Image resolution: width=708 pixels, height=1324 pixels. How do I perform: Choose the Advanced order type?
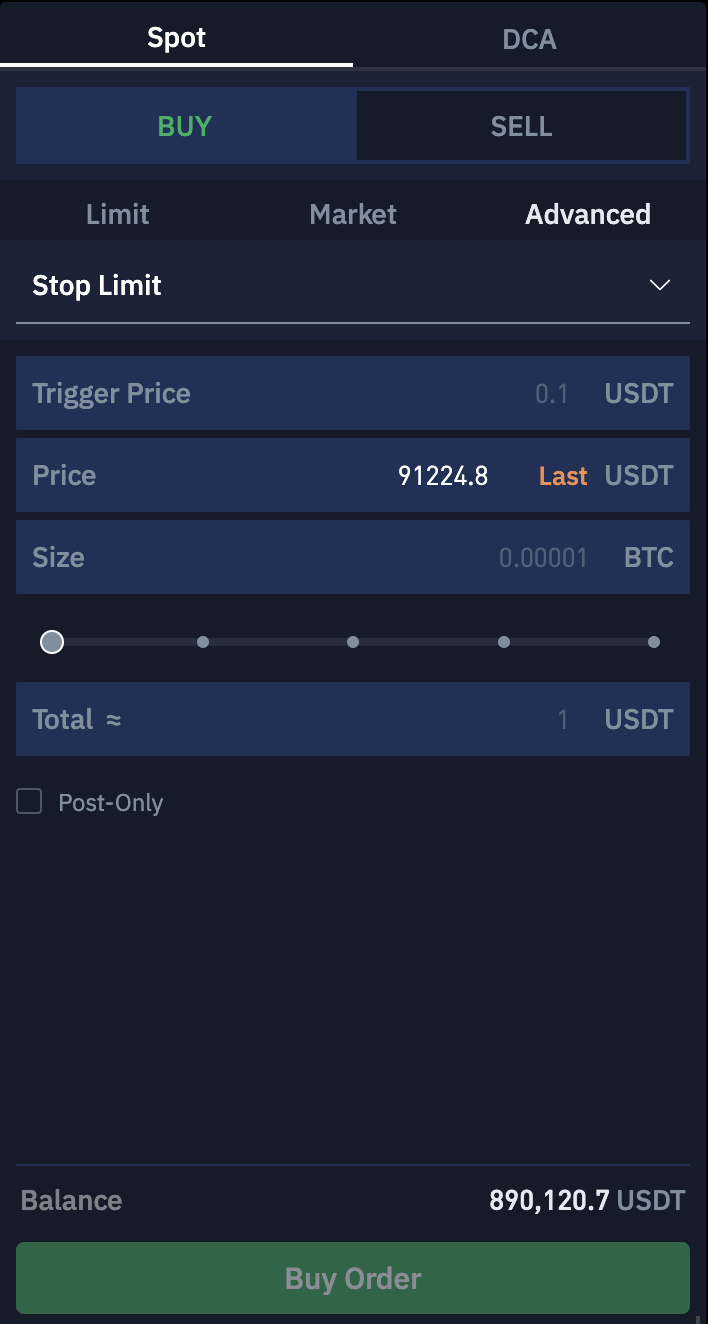[x=588, y=214]
